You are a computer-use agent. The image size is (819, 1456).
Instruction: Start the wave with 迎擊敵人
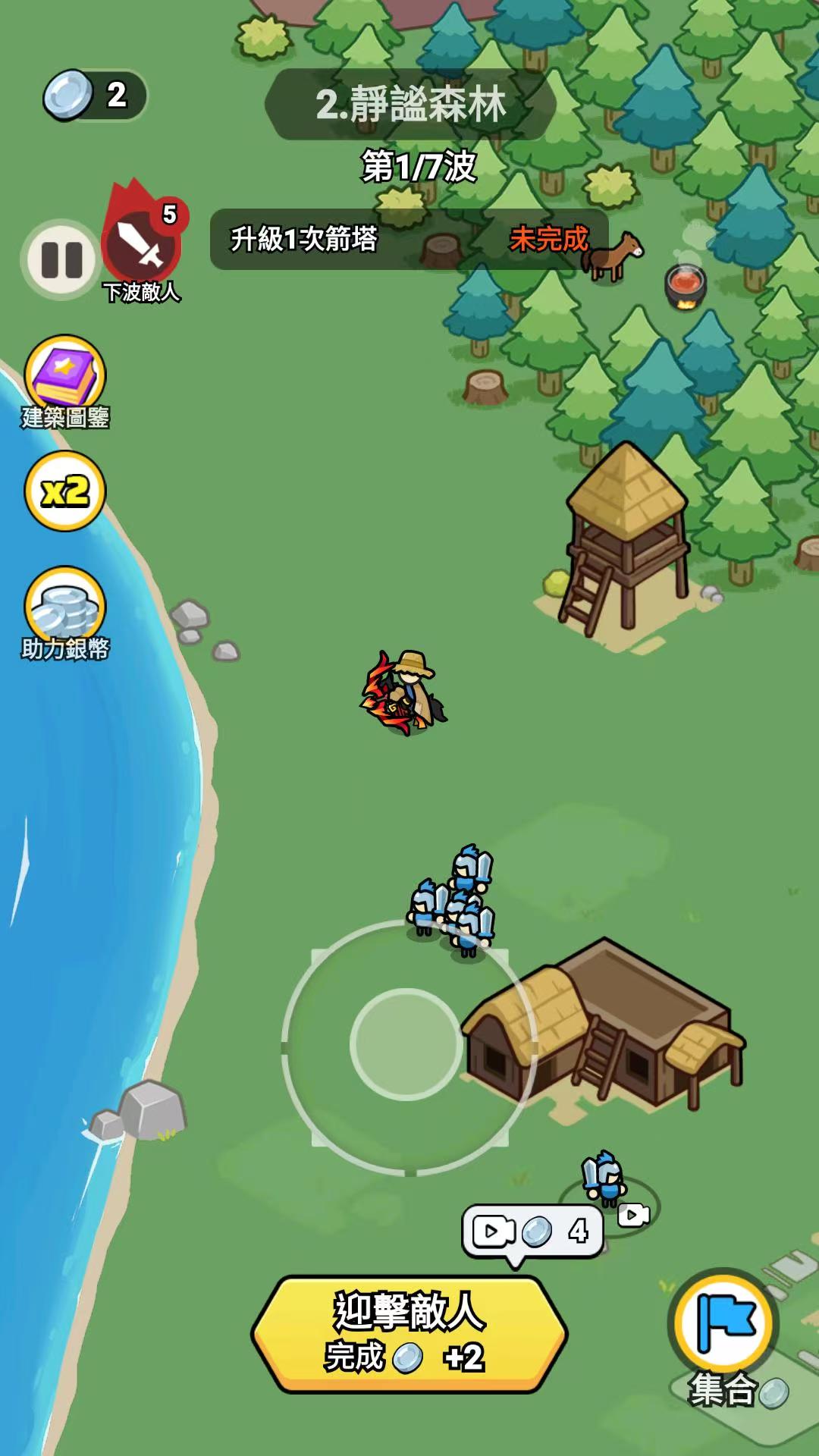pyautogui.click(x=409, y=1334)
